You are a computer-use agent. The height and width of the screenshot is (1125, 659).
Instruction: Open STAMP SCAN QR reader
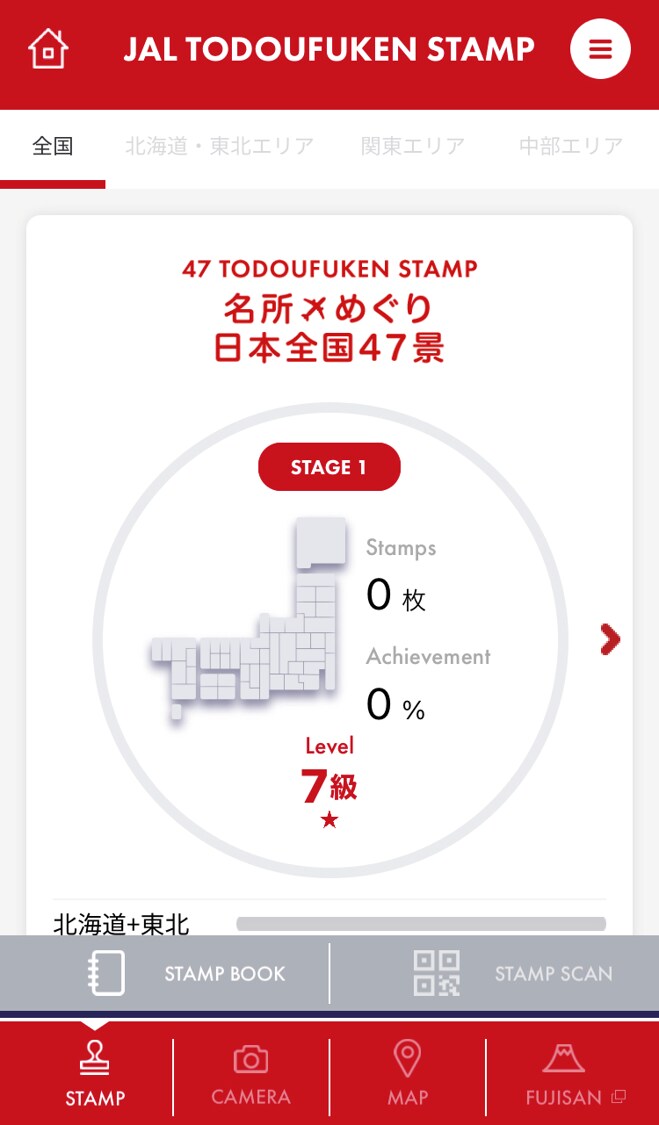(x=513, y=973)
